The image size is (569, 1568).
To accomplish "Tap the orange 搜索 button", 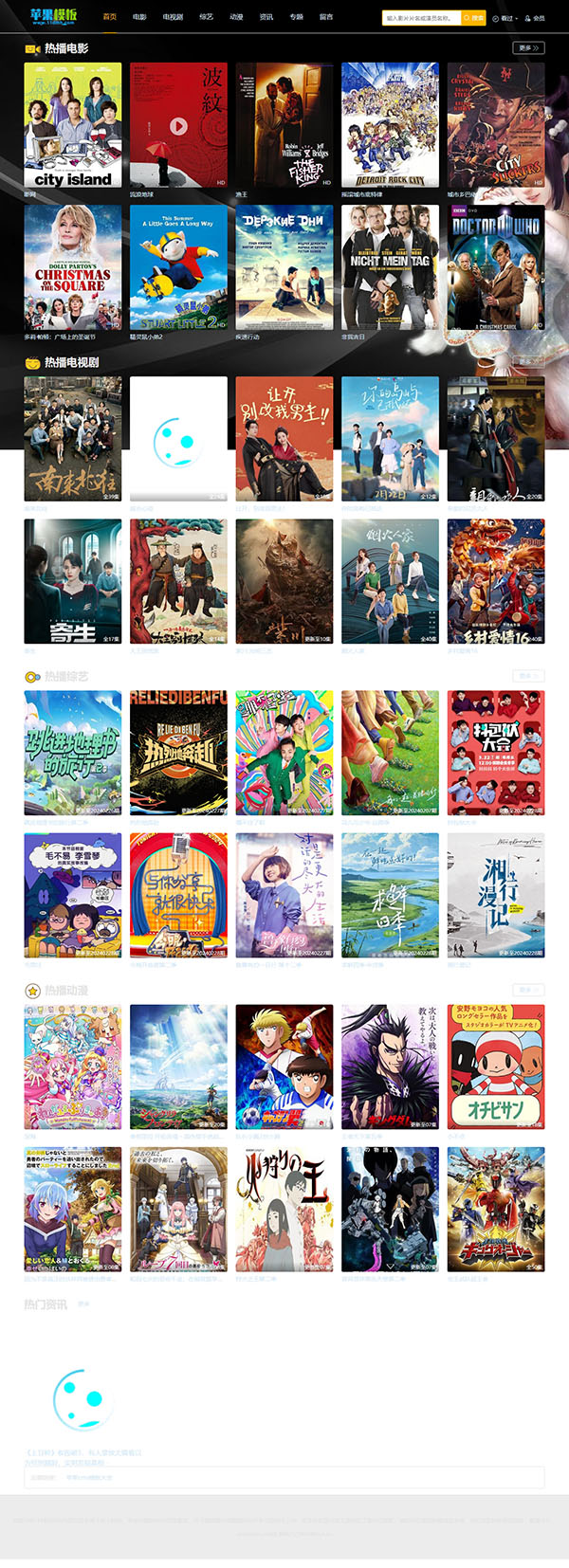I will click(474, 17).
